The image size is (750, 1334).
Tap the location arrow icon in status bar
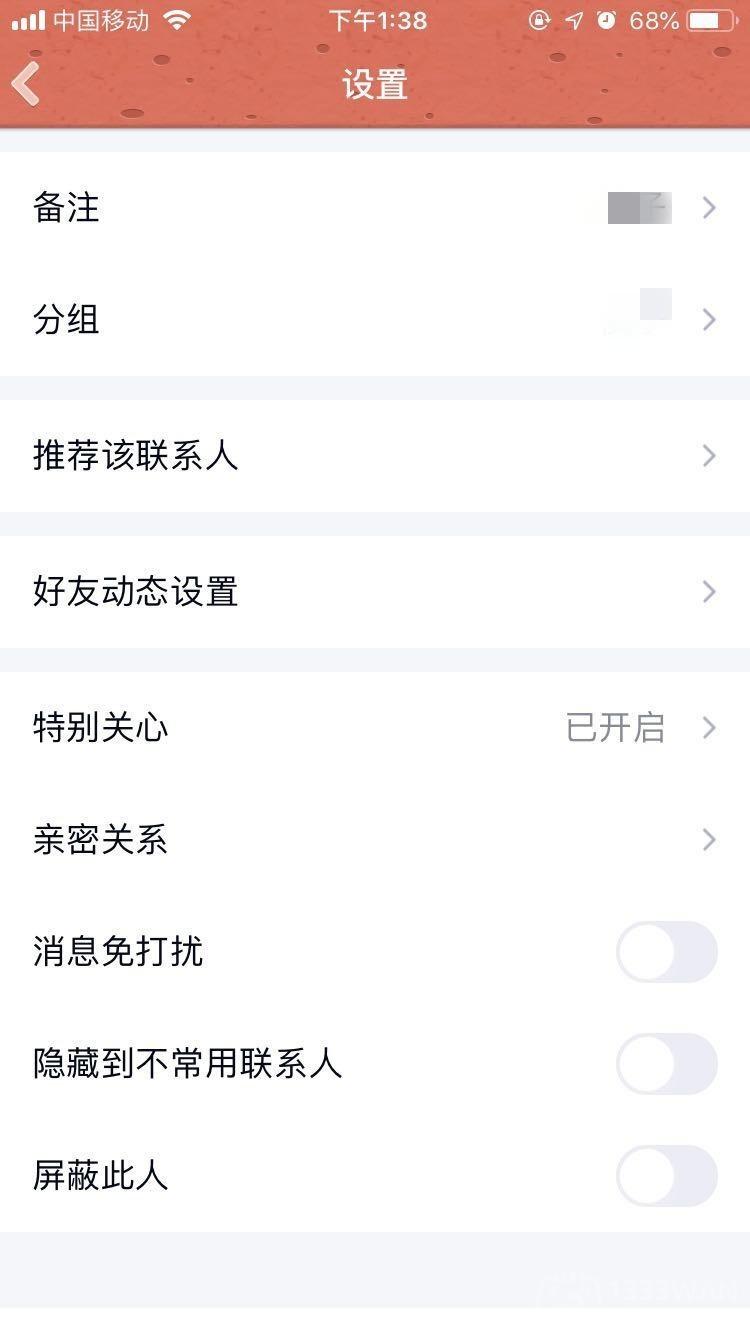pos(573,20)
